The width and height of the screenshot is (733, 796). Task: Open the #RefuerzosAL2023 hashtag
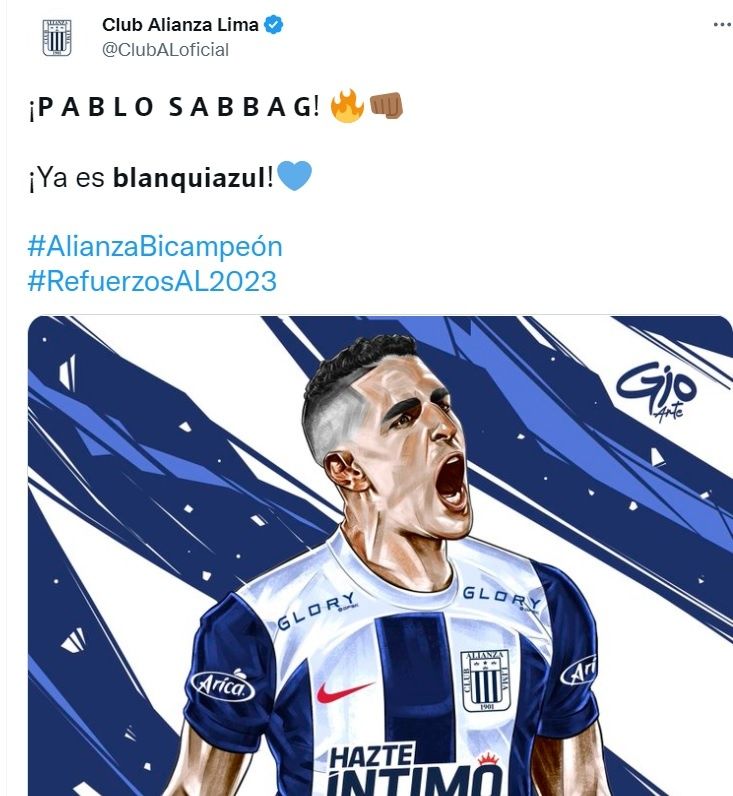tap(152, 282)
